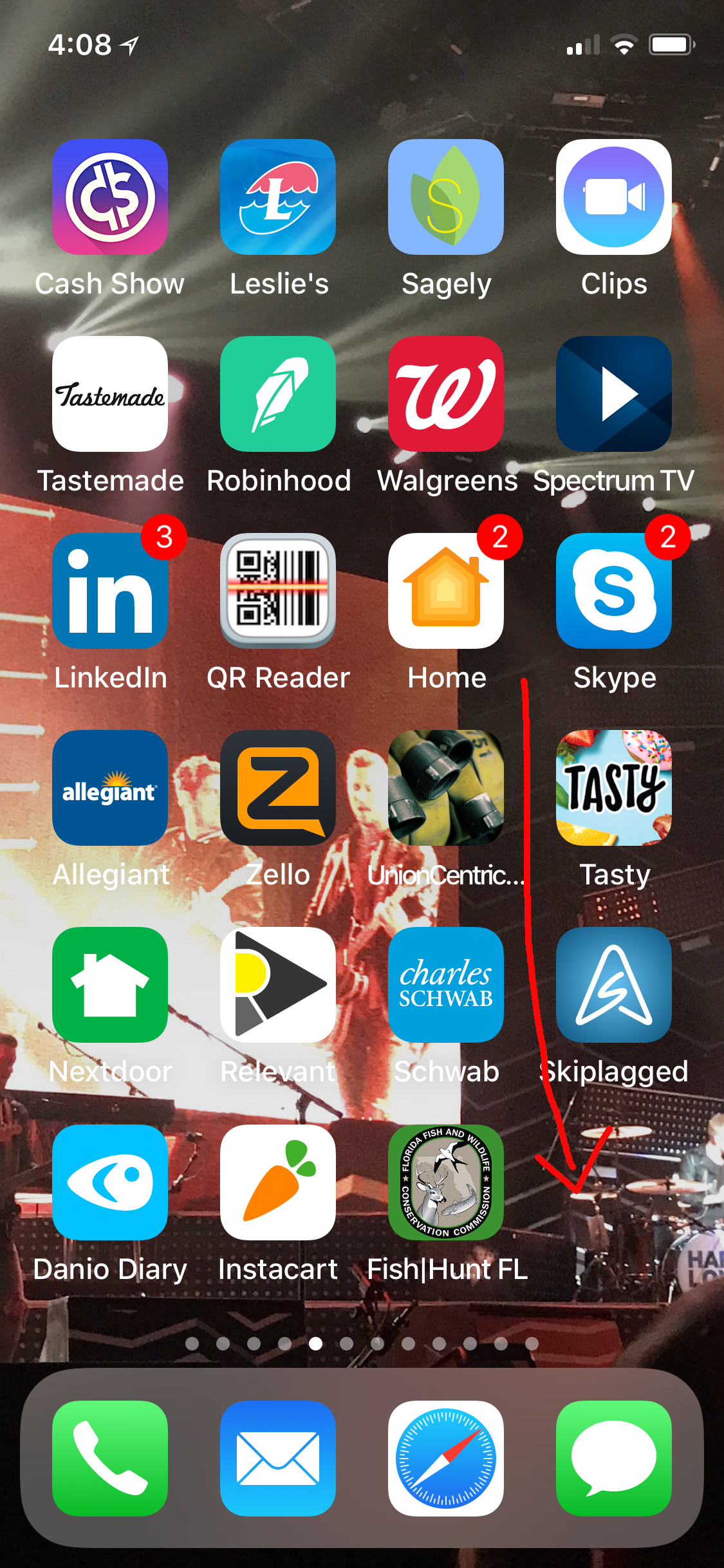724x1568 pixels.
Task: Open Safari in the dock
Action: pyautogui.click(x=446, y=1459)
